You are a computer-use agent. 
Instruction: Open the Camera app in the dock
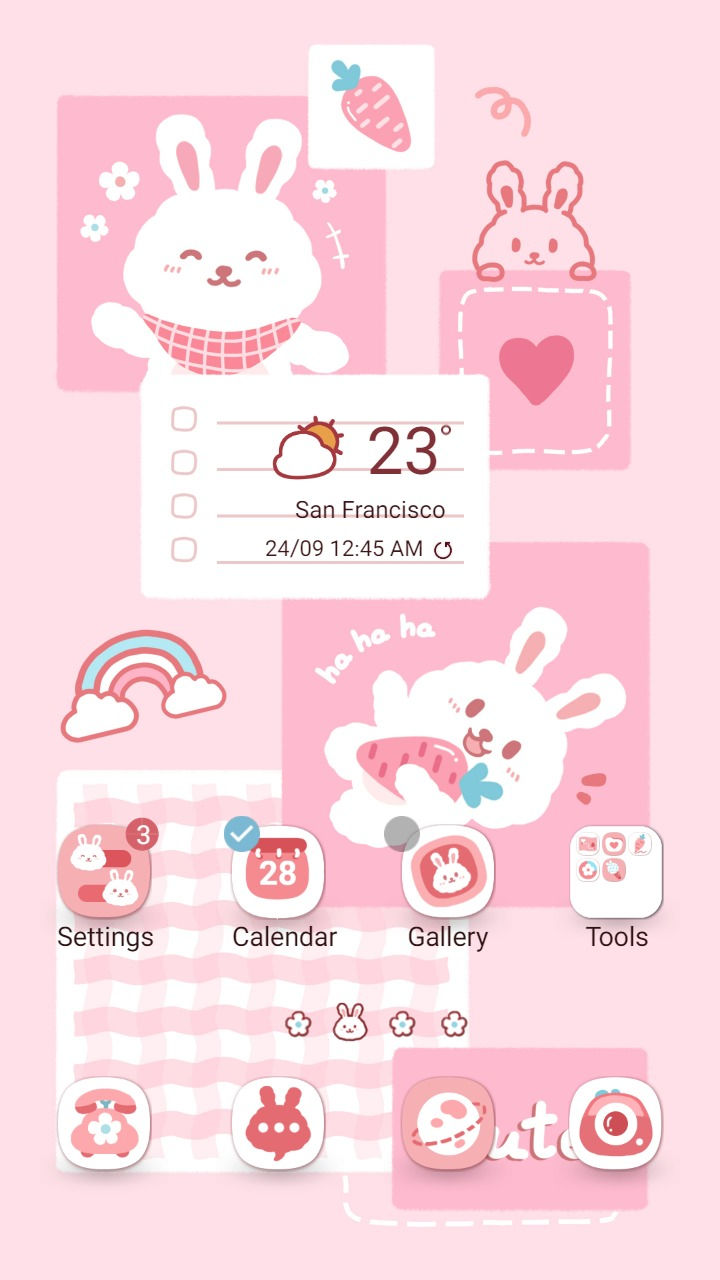point(616,1122)
